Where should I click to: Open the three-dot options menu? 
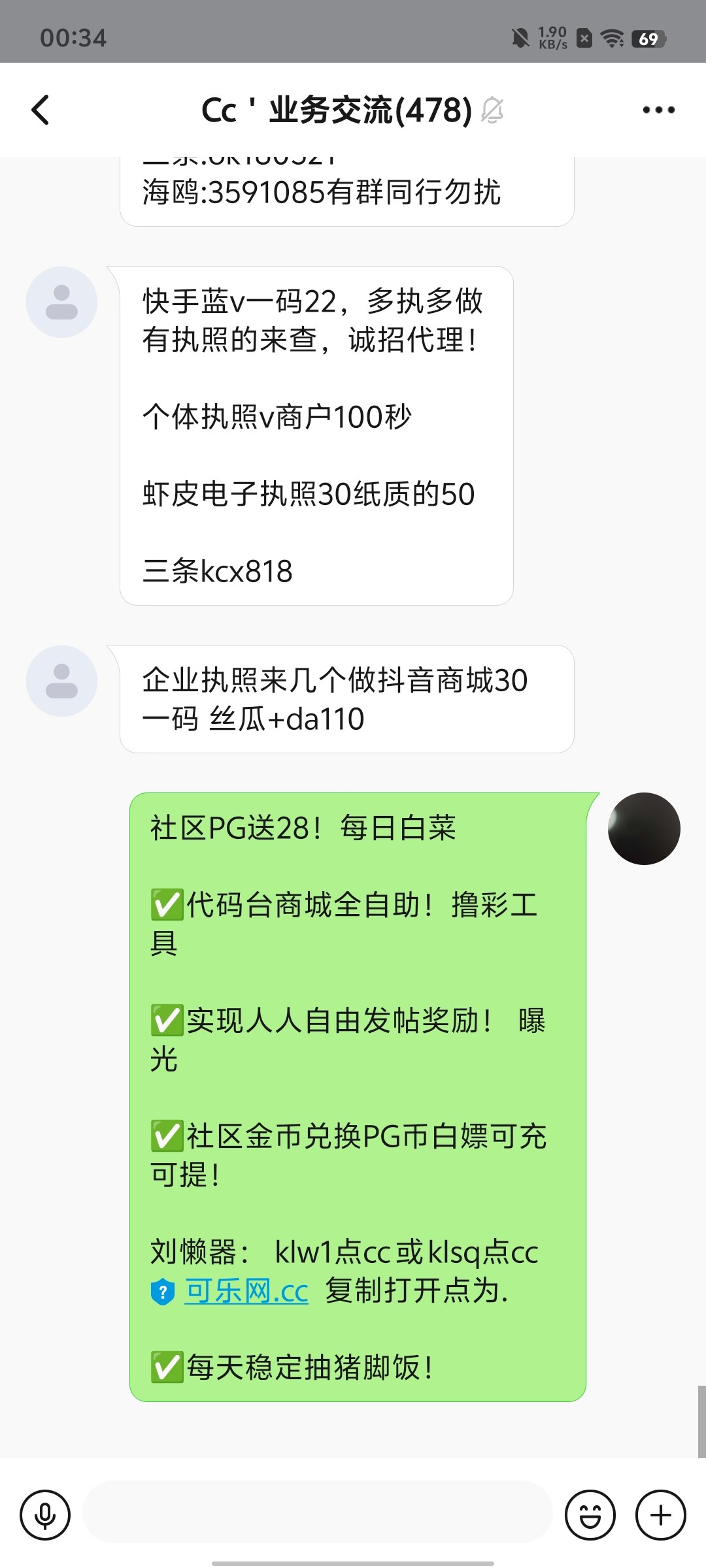tap(658, 109)
